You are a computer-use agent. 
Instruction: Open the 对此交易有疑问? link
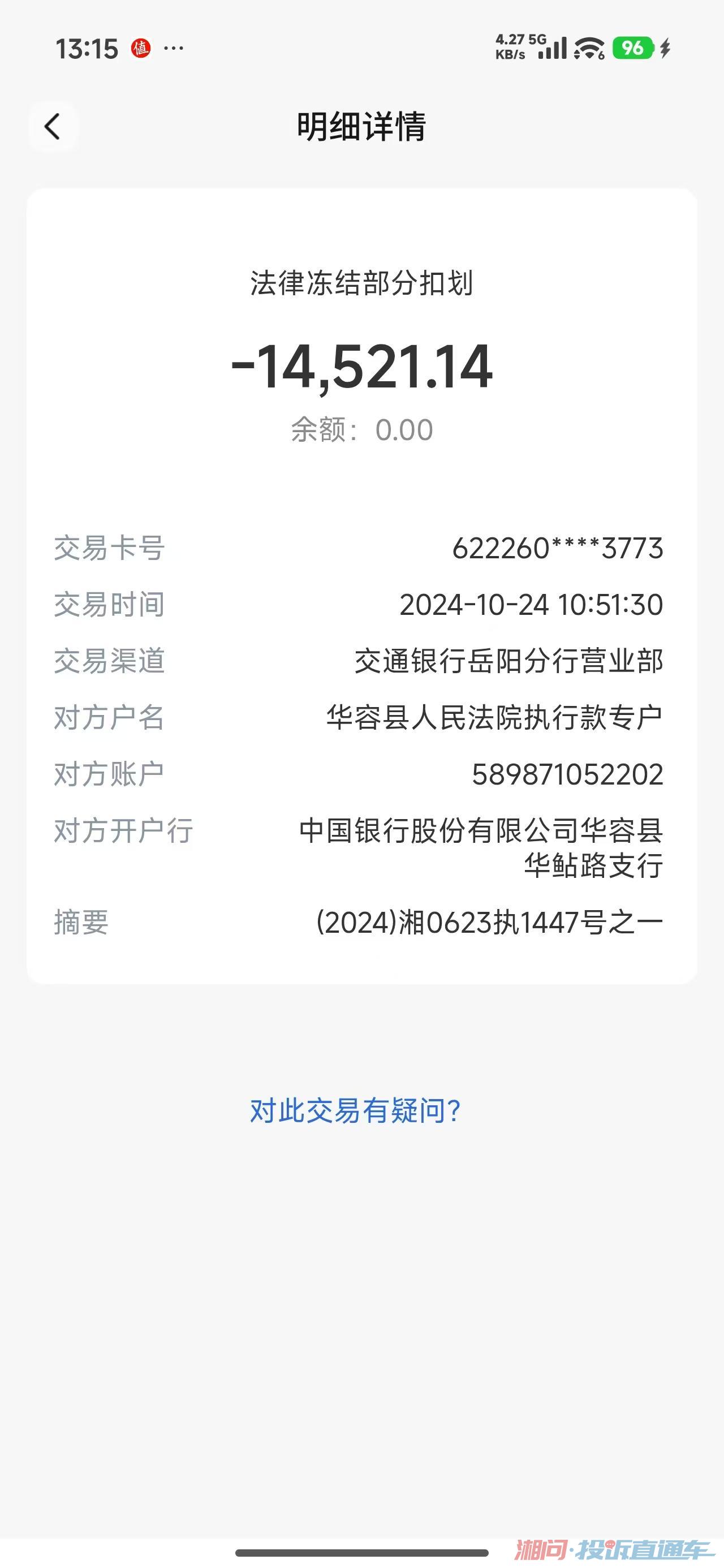point(355,1111)
